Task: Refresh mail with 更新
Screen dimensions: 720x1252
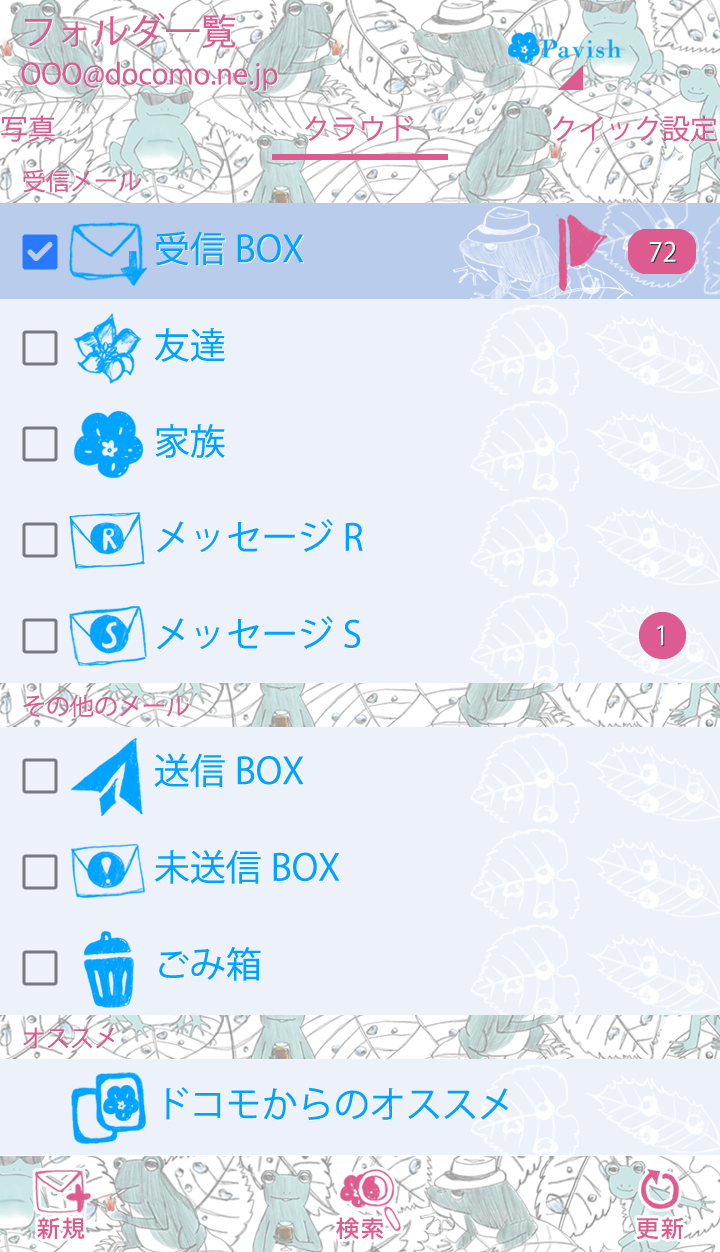Action: [659, 1203]
